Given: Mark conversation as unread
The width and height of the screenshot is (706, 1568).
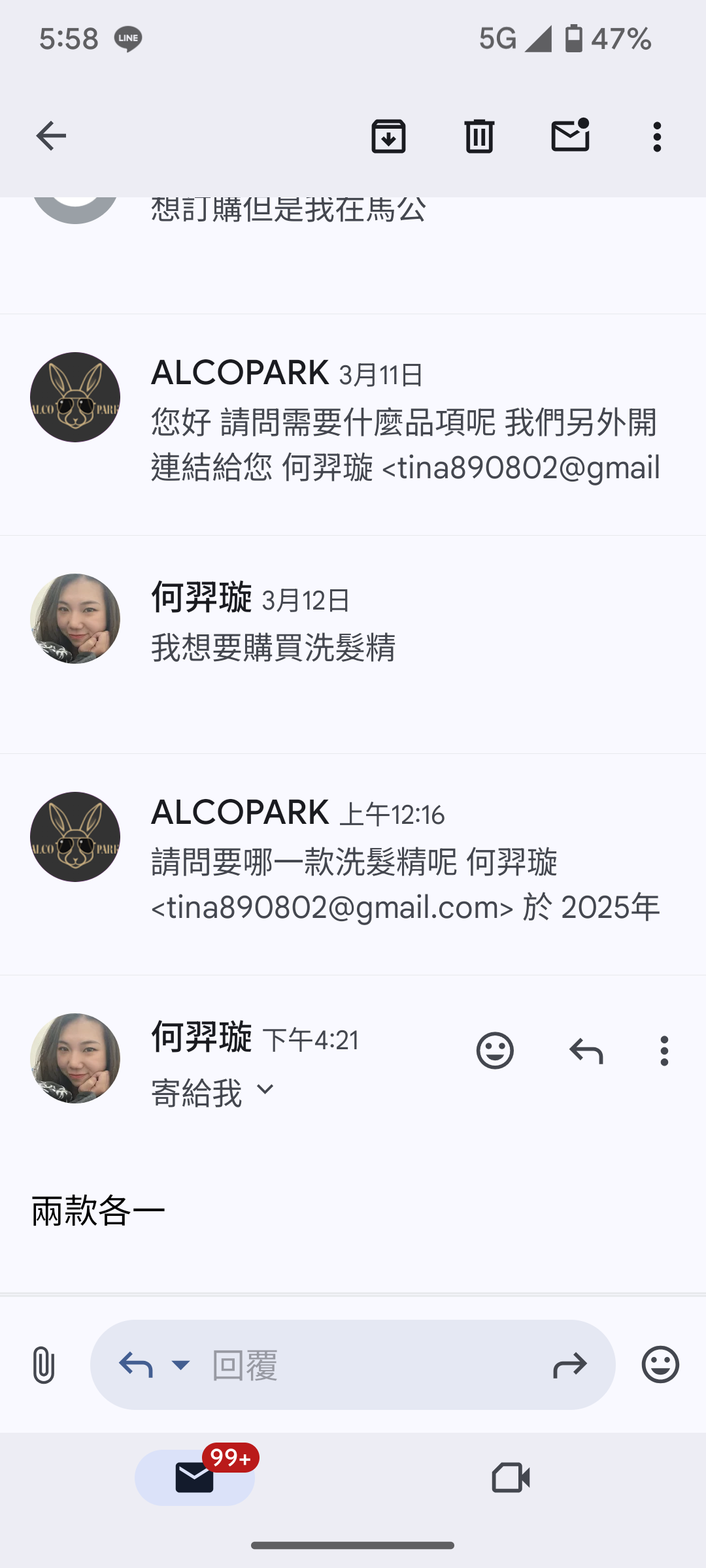Looking at the screenshot, I should pos(570,137).
